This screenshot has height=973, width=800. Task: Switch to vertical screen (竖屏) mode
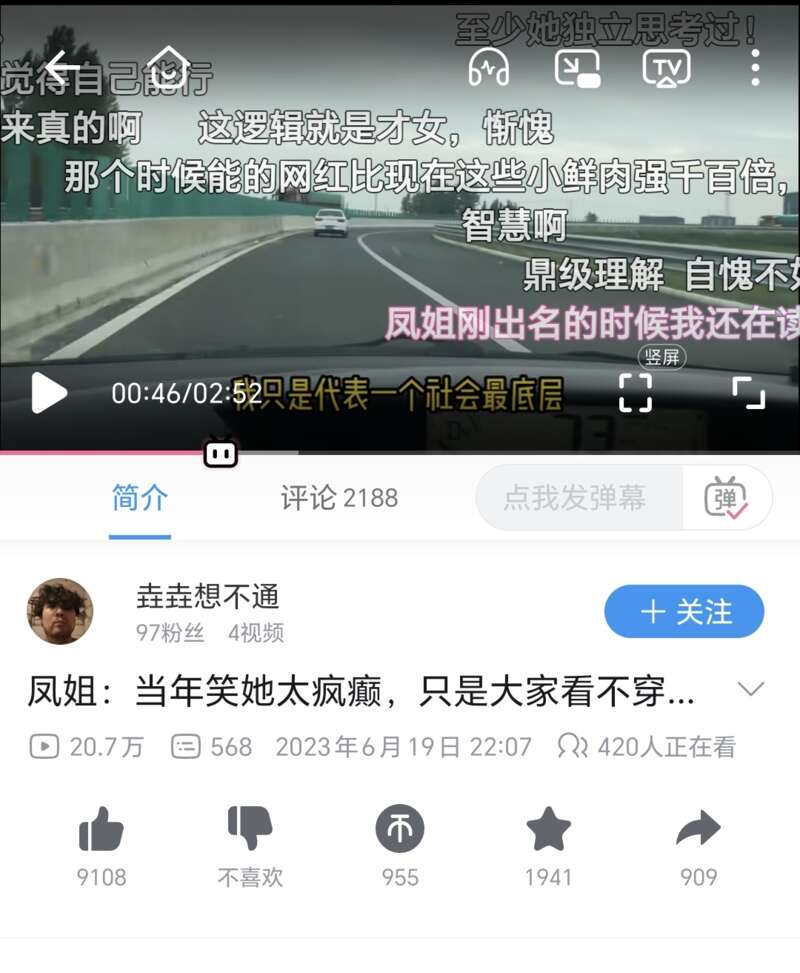[x=635, y=392]
